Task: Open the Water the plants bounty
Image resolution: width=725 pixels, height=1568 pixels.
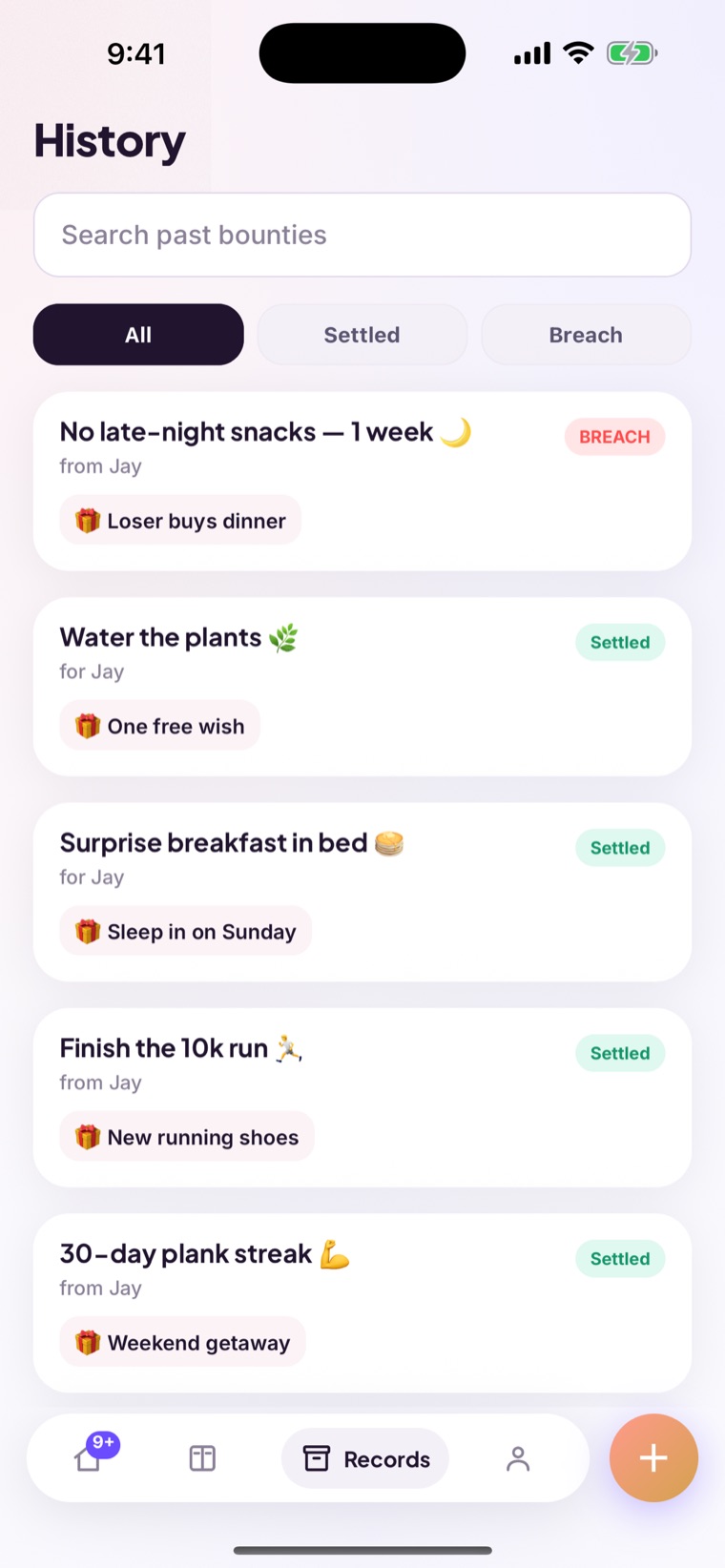Action: pos(362,687)
